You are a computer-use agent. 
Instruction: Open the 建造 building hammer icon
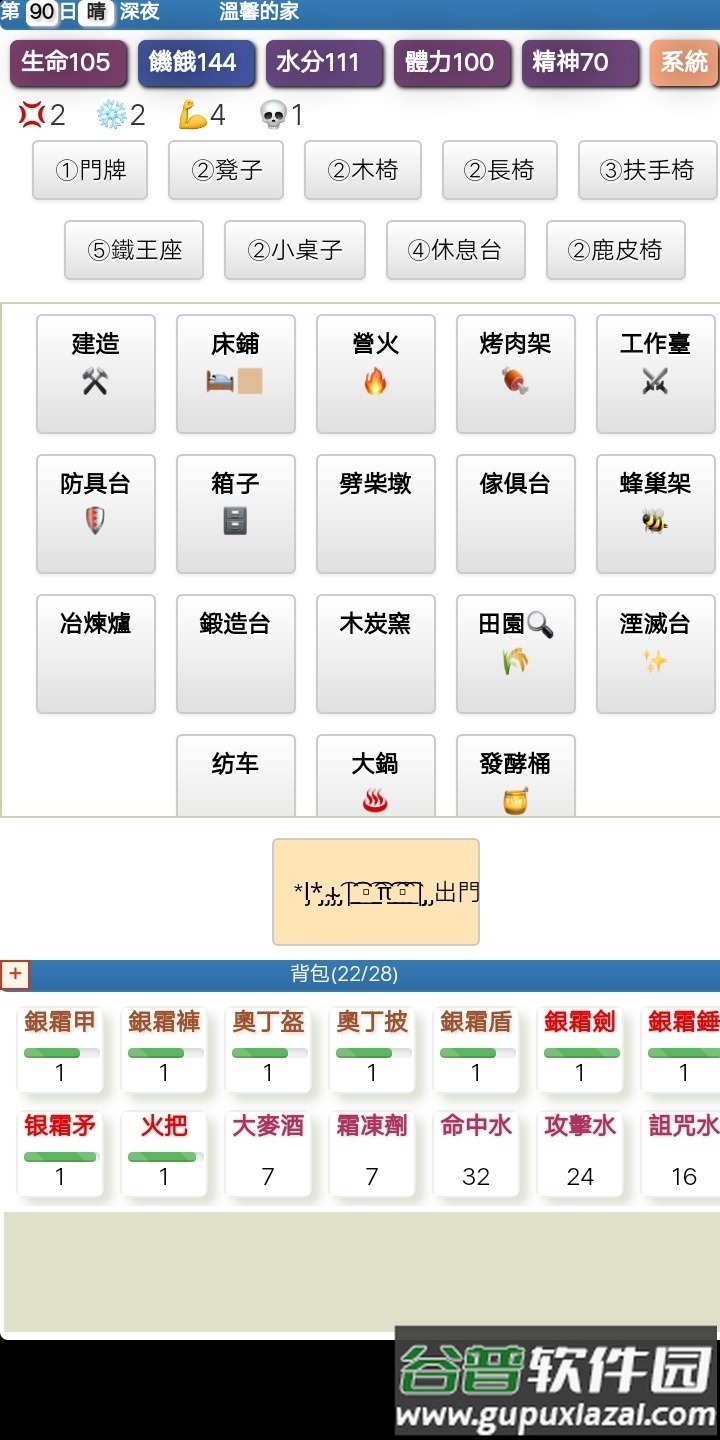point(95,375)
